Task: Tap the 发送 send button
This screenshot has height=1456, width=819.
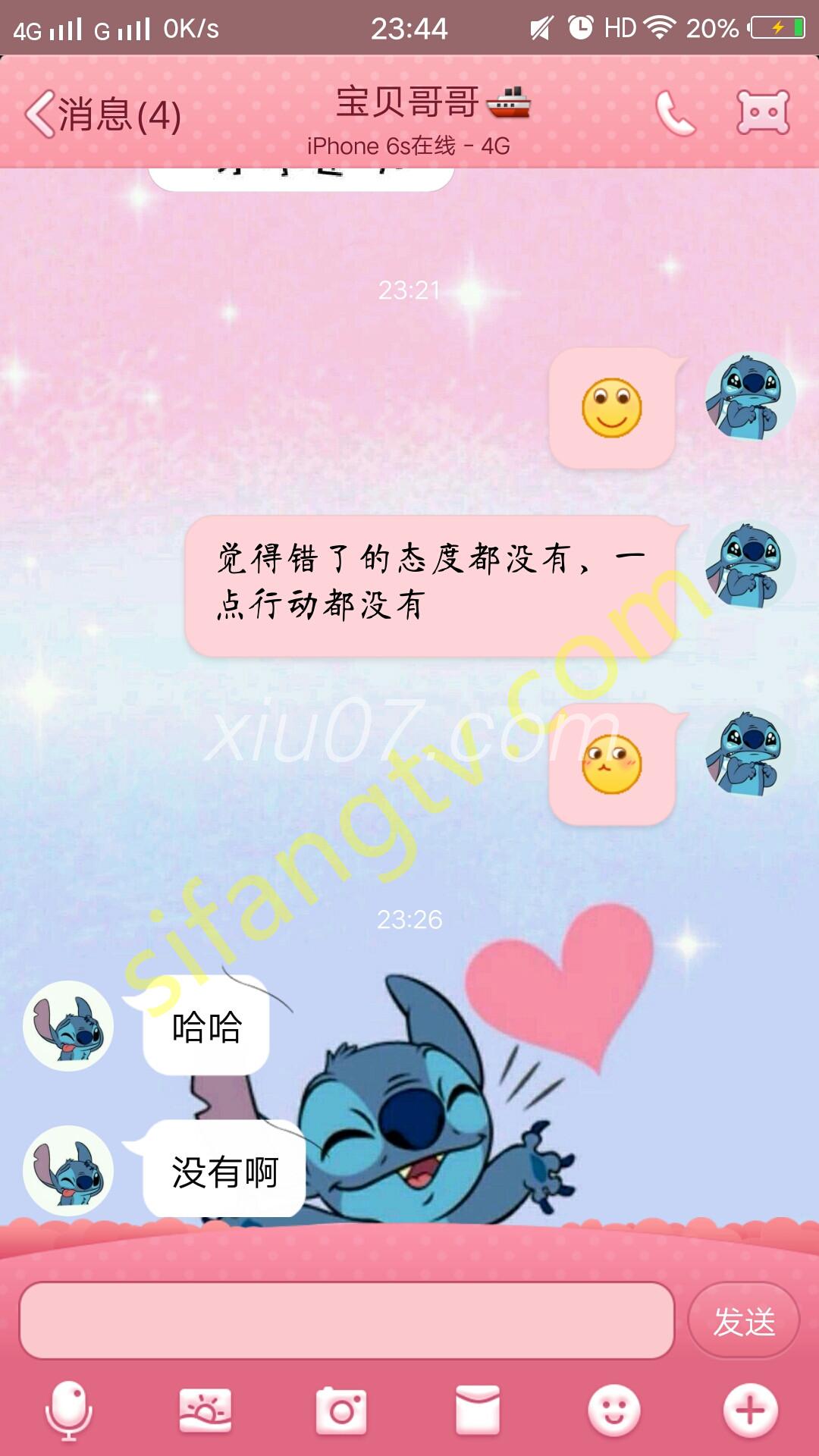Action: [x=743, y=1321]
